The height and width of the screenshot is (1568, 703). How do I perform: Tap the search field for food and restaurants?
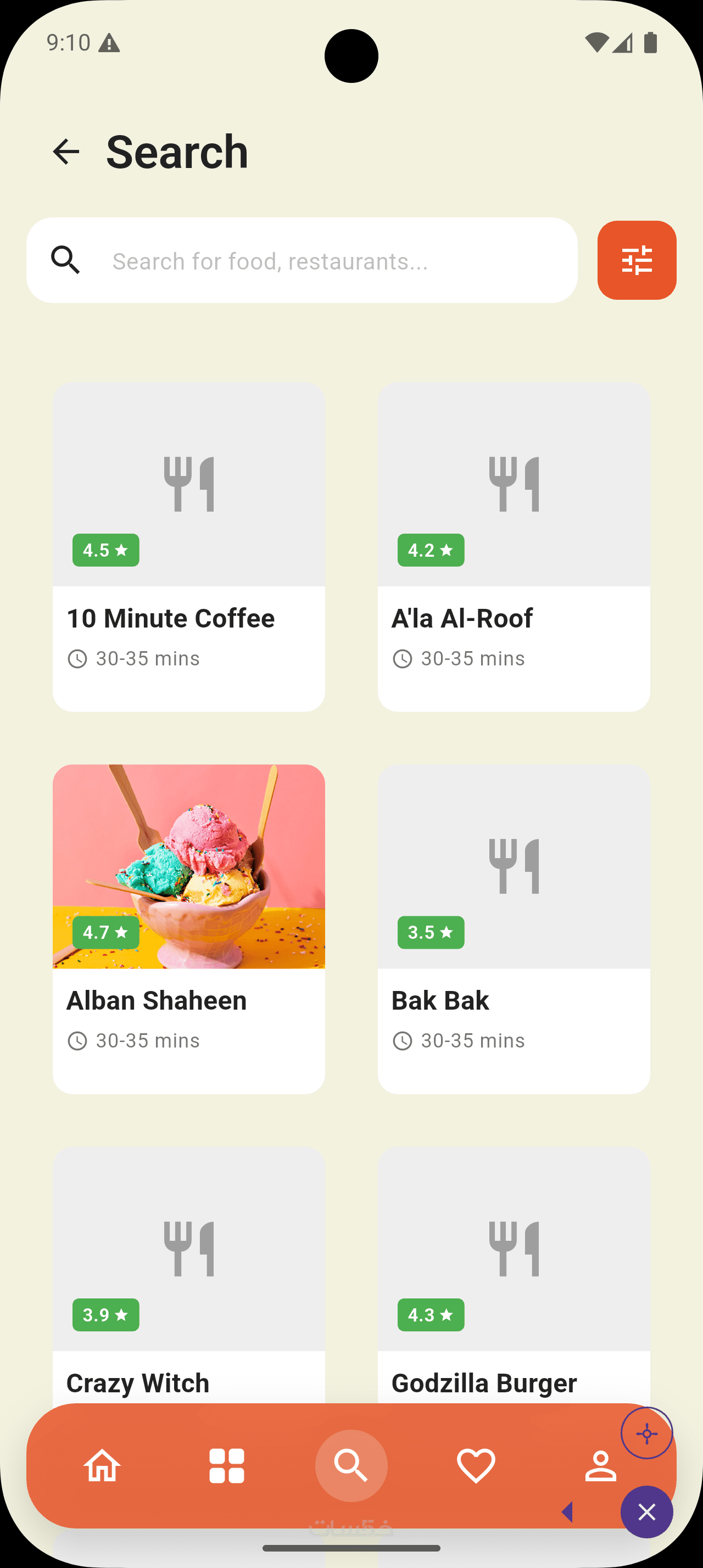(328, 261)
